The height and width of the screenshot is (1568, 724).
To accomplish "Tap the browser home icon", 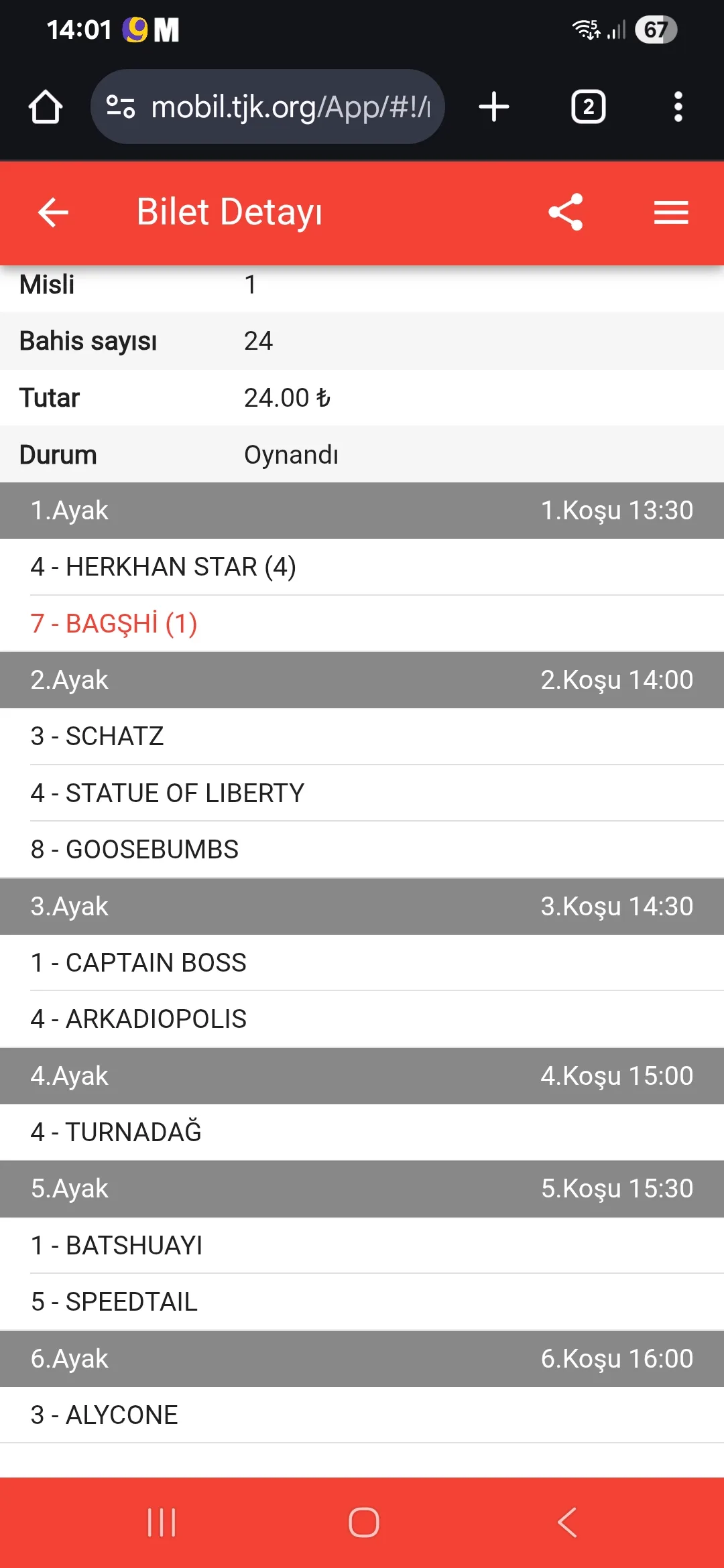I will [46, 107].
